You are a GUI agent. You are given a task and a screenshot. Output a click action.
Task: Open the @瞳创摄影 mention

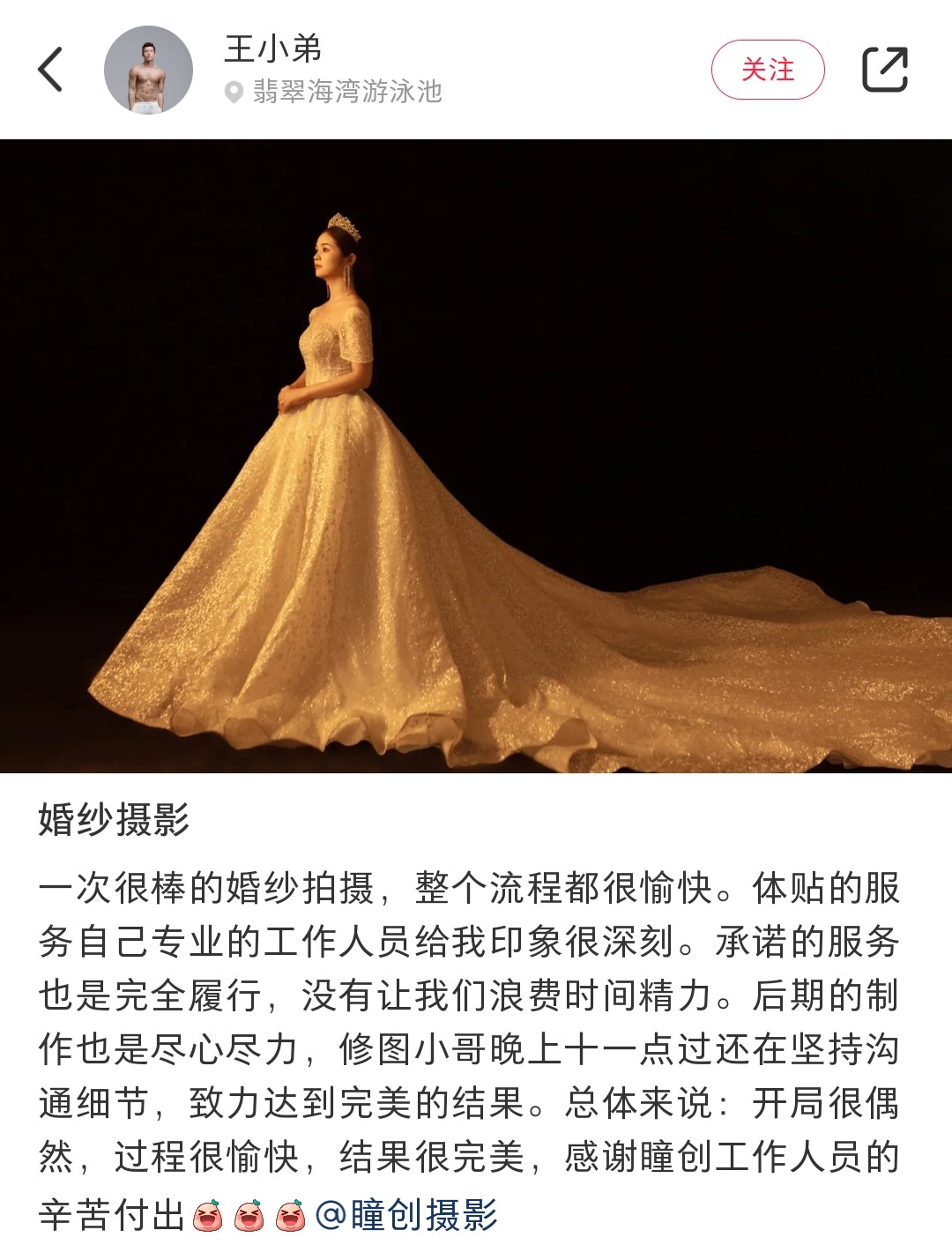pyautogui.click(x=406, y=1215)
